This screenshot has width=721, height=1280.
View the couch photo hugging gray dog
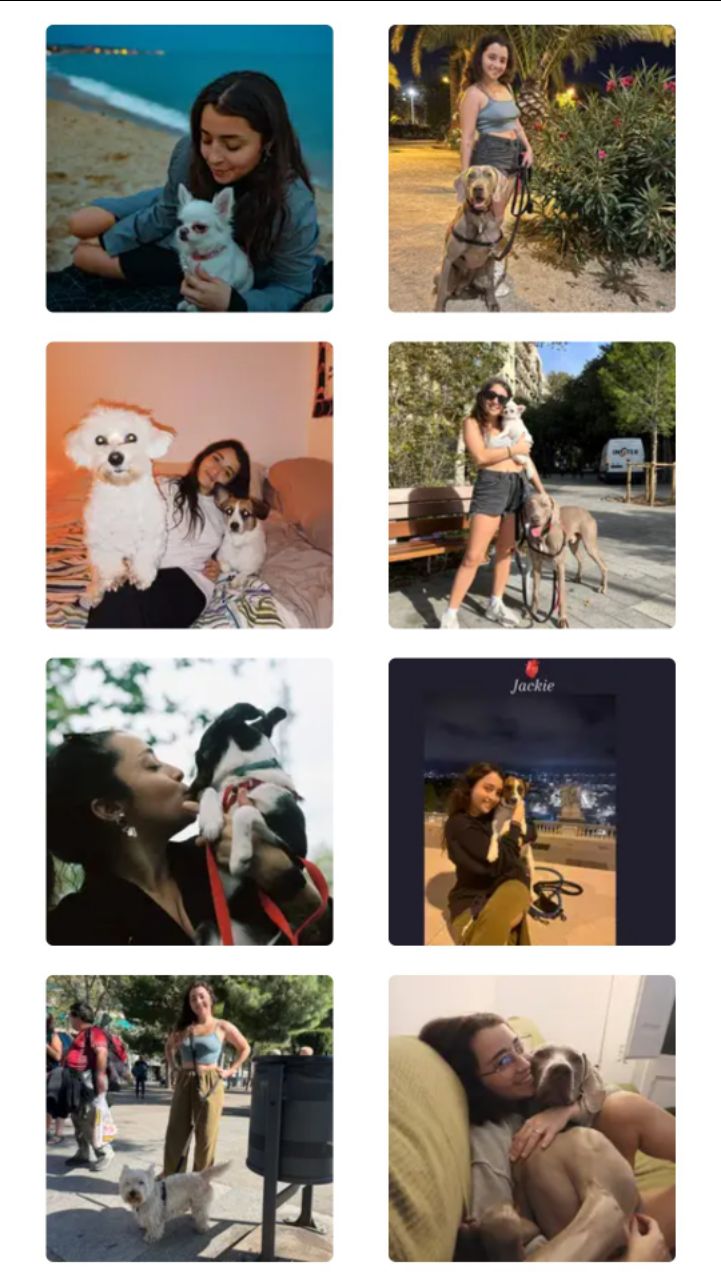tap(531, 1118)
